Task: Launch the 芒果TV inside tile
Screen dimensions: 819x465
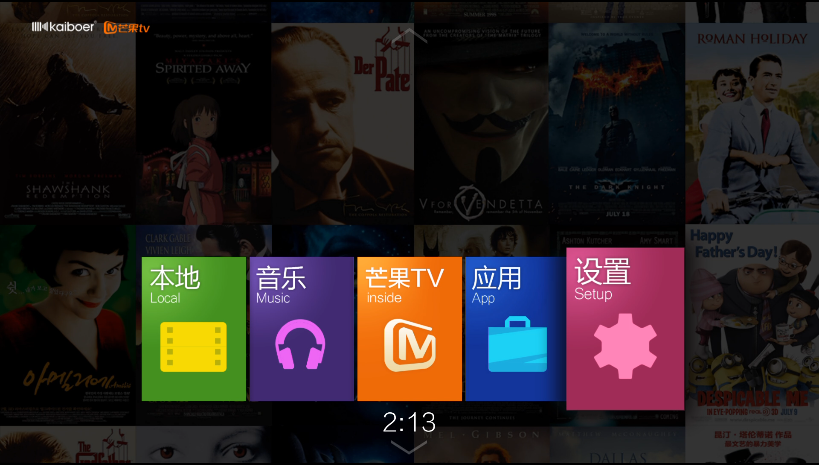Action: [x=409, y=329]
